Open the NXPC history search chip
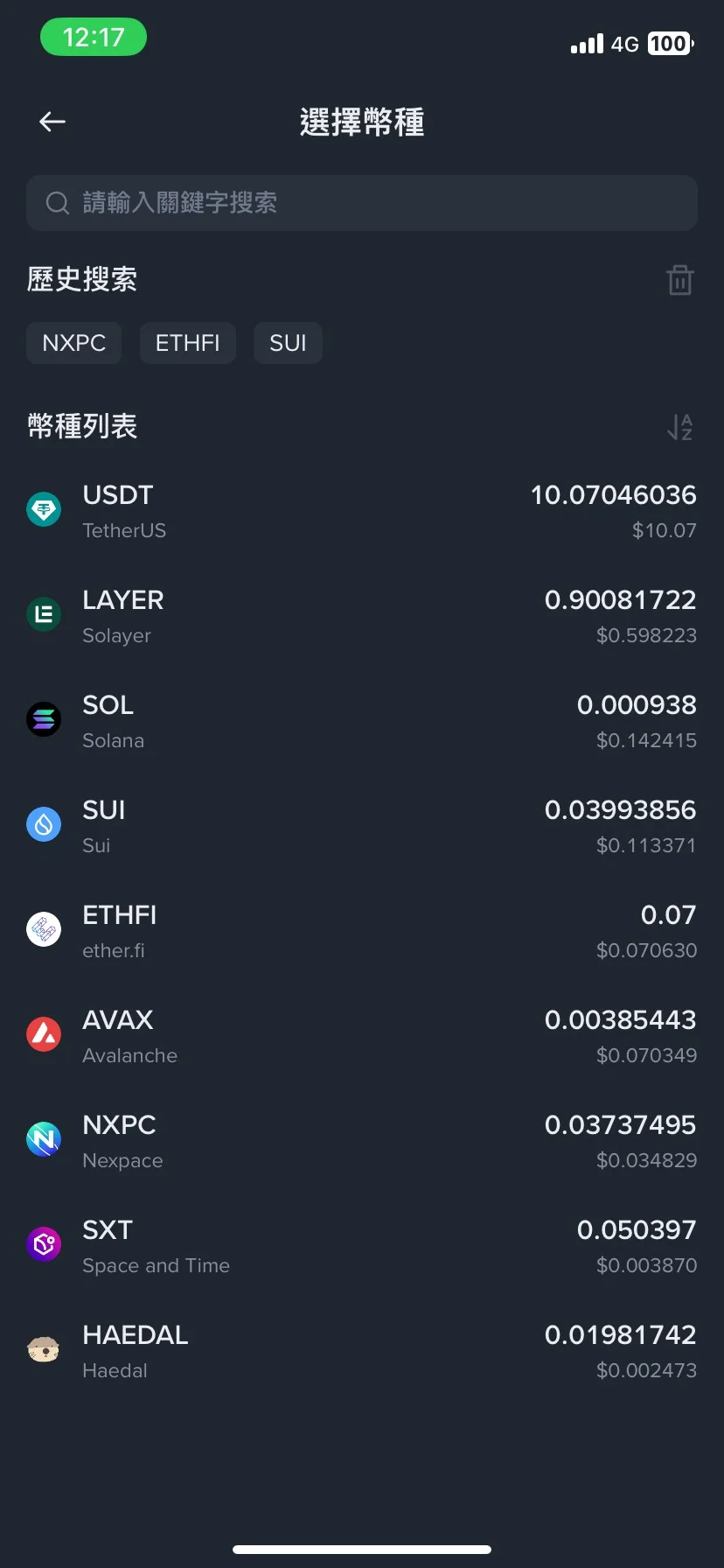Image resolution: width=724 pixels, height=1568 pixels. tap(73, 342)
